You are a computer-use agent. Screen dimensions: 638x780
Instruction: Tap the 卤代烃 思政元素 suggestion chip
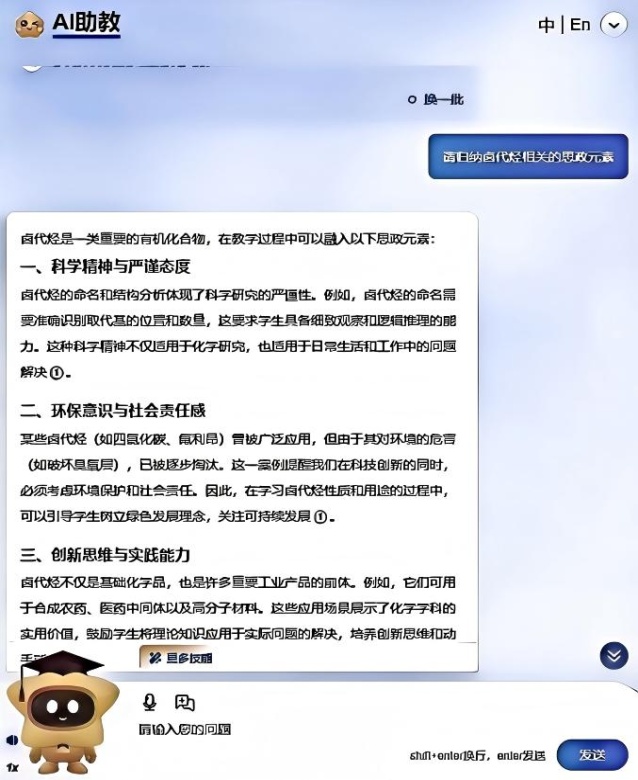[527, 157]
